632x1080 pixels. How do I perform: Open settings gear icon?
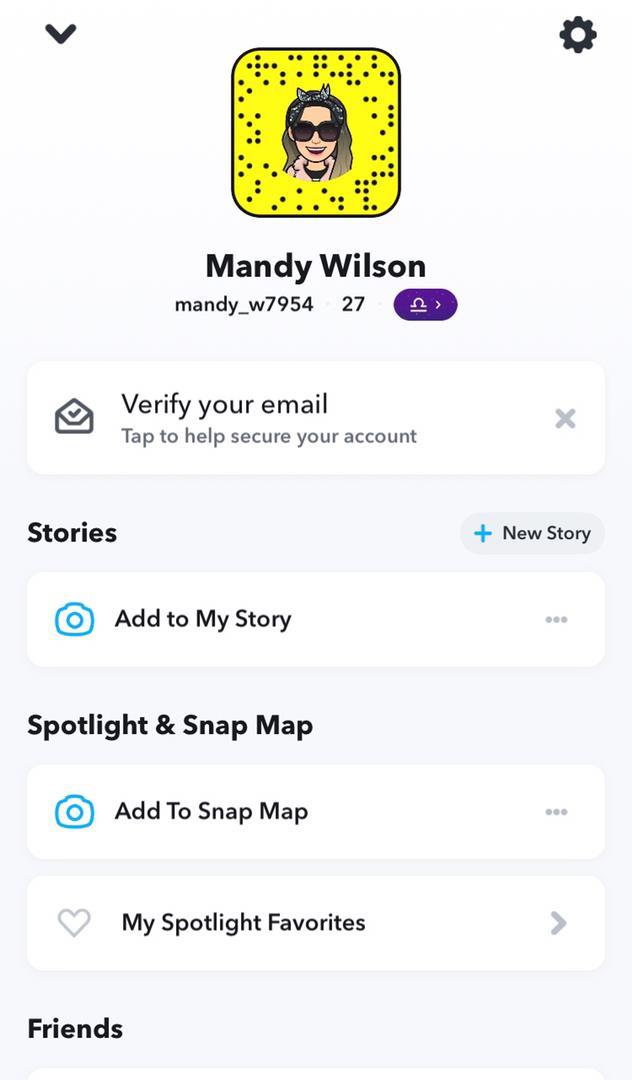(577, 36)
